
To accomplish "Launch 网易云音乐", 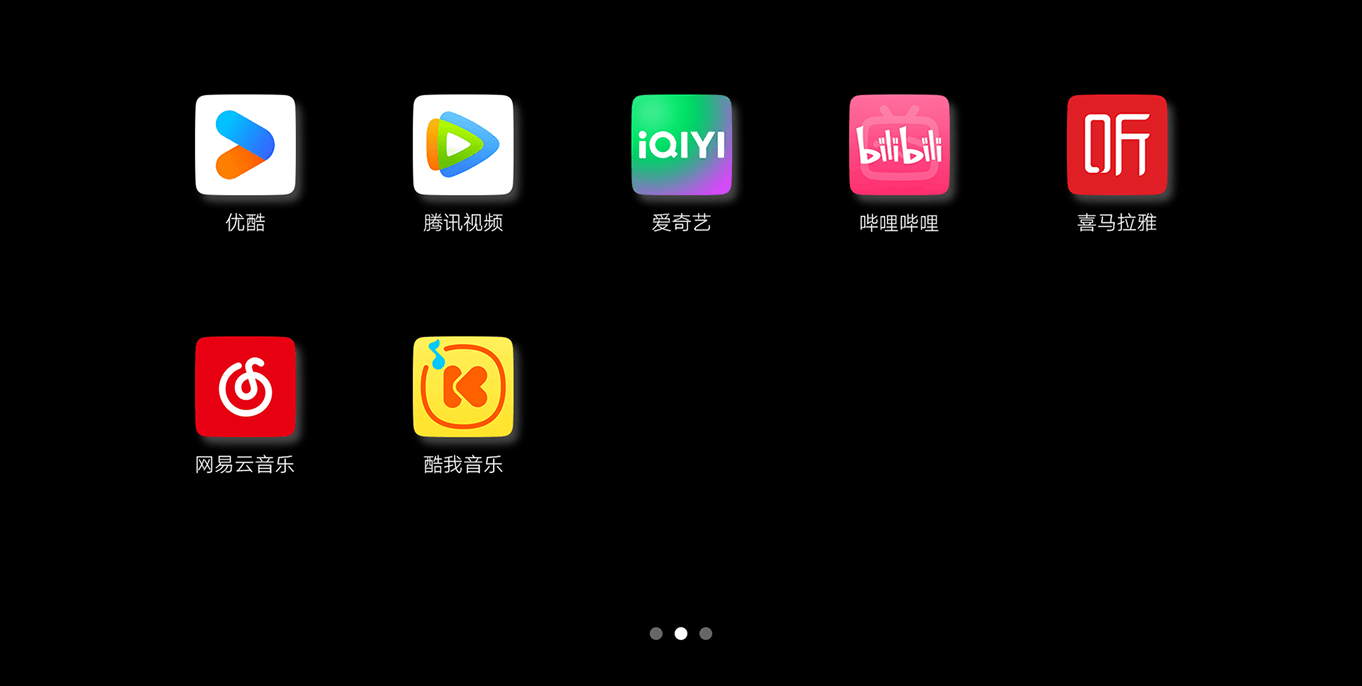I will coord(245,387).
